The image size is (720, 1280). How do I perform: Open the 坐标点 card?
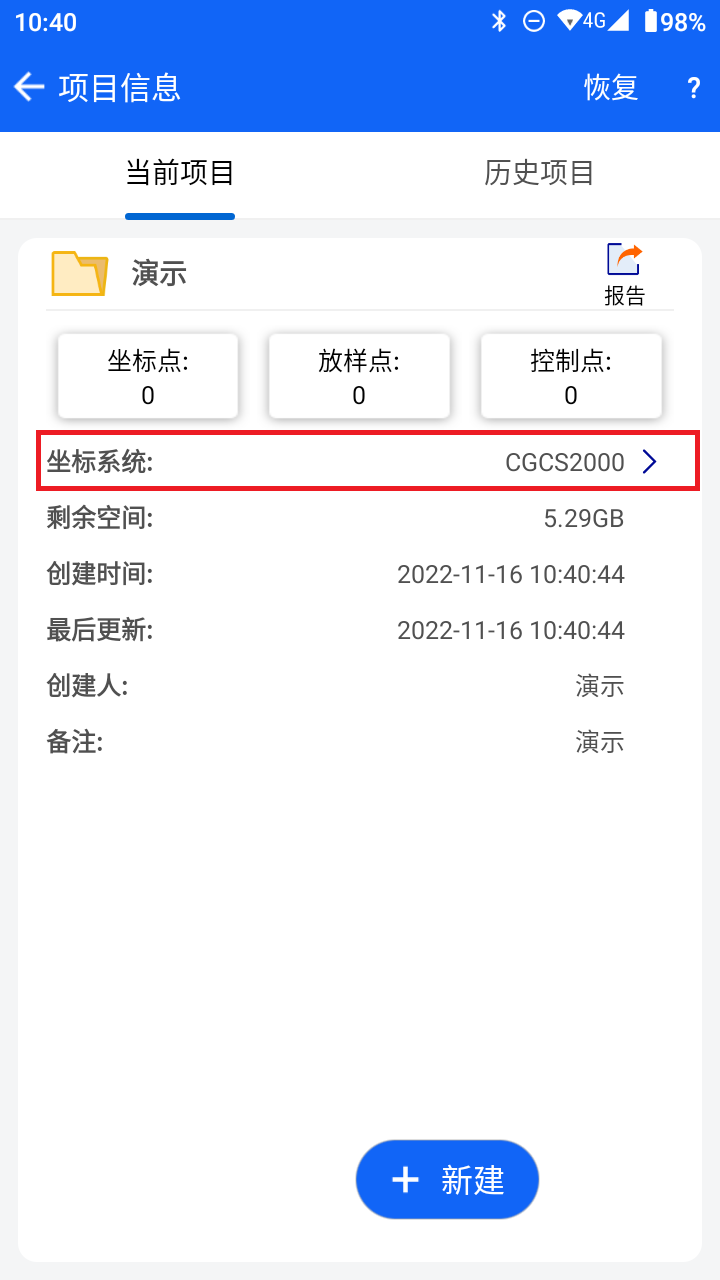coord(148,376)
